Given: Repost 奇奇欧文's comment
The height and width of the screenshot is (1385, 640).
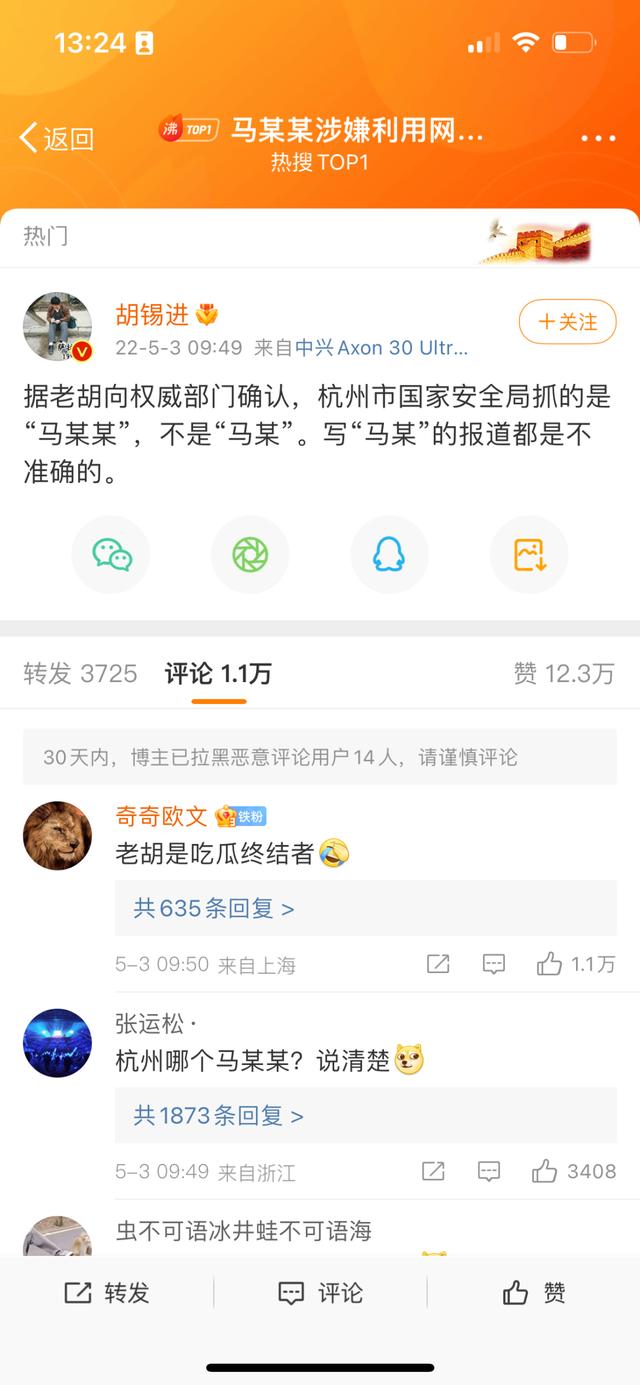Looking at the screenshot, I should click(438, 964).
